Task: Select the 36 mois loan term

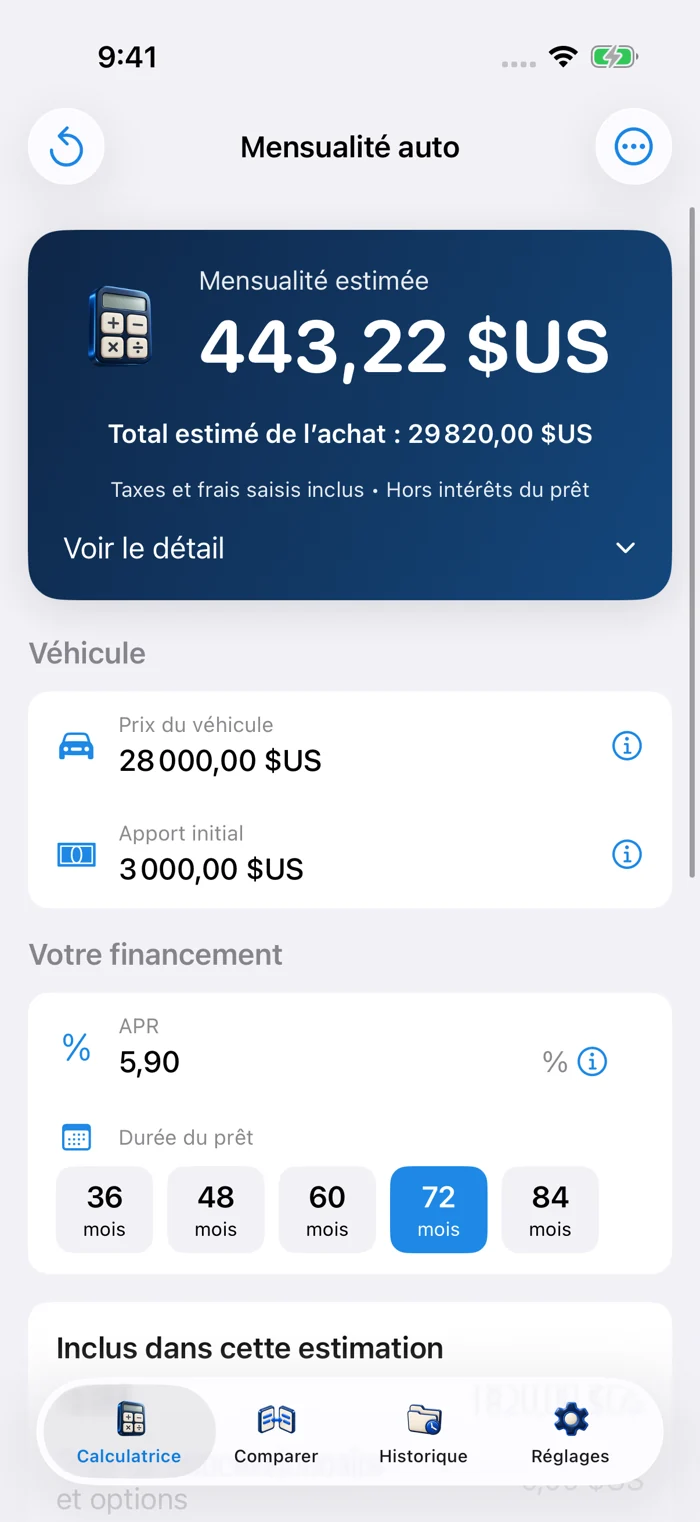Action: (104, 1209)
